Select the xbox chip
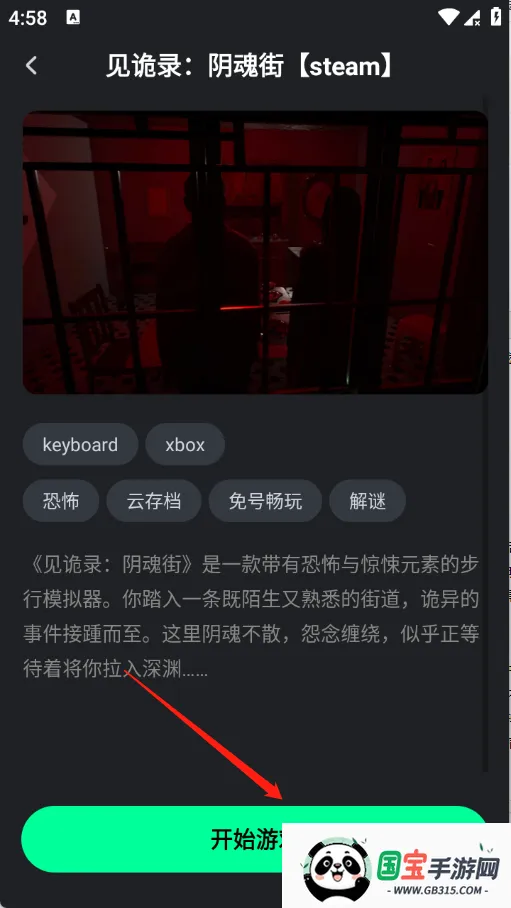The width and height of the screenshot is (511, 908). pyautogui.click(x=185, y=444)
